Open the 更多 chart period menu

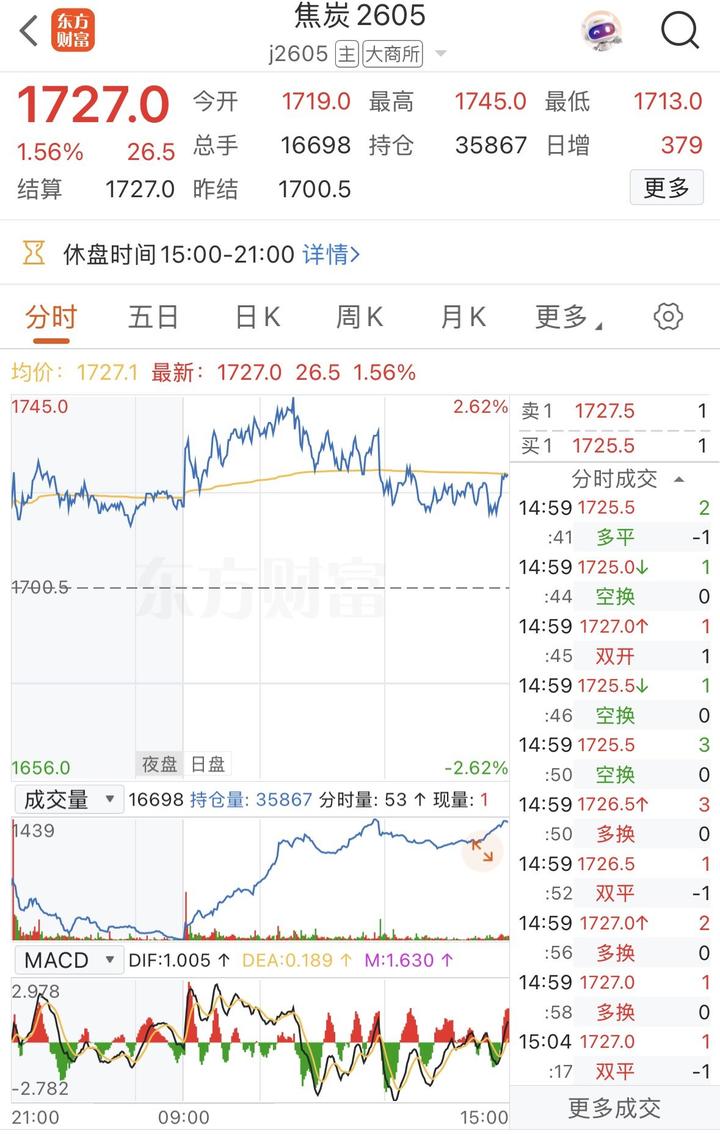pos(567,317)
